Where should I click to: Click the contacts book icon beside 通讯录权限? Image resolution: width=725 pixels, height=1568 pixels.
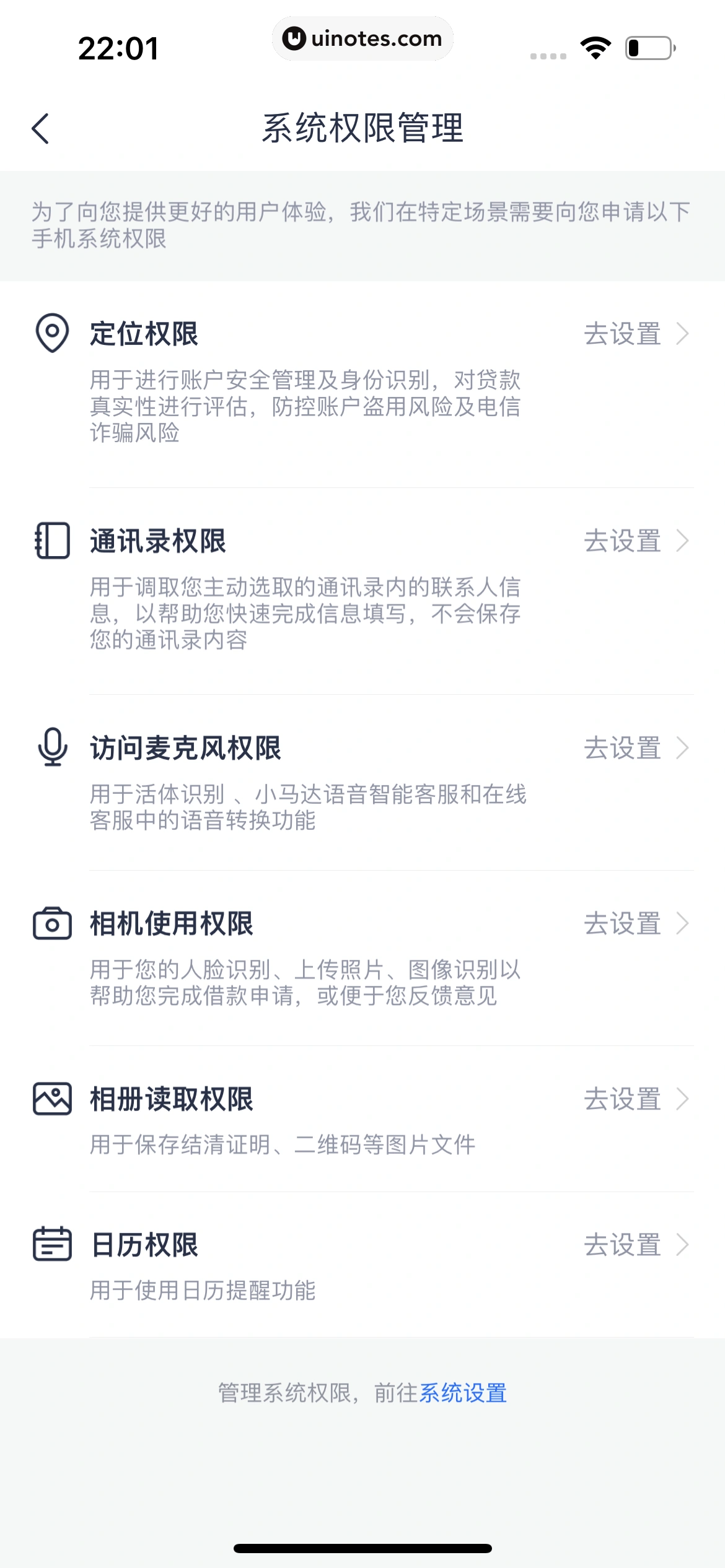tap(51, 541)
